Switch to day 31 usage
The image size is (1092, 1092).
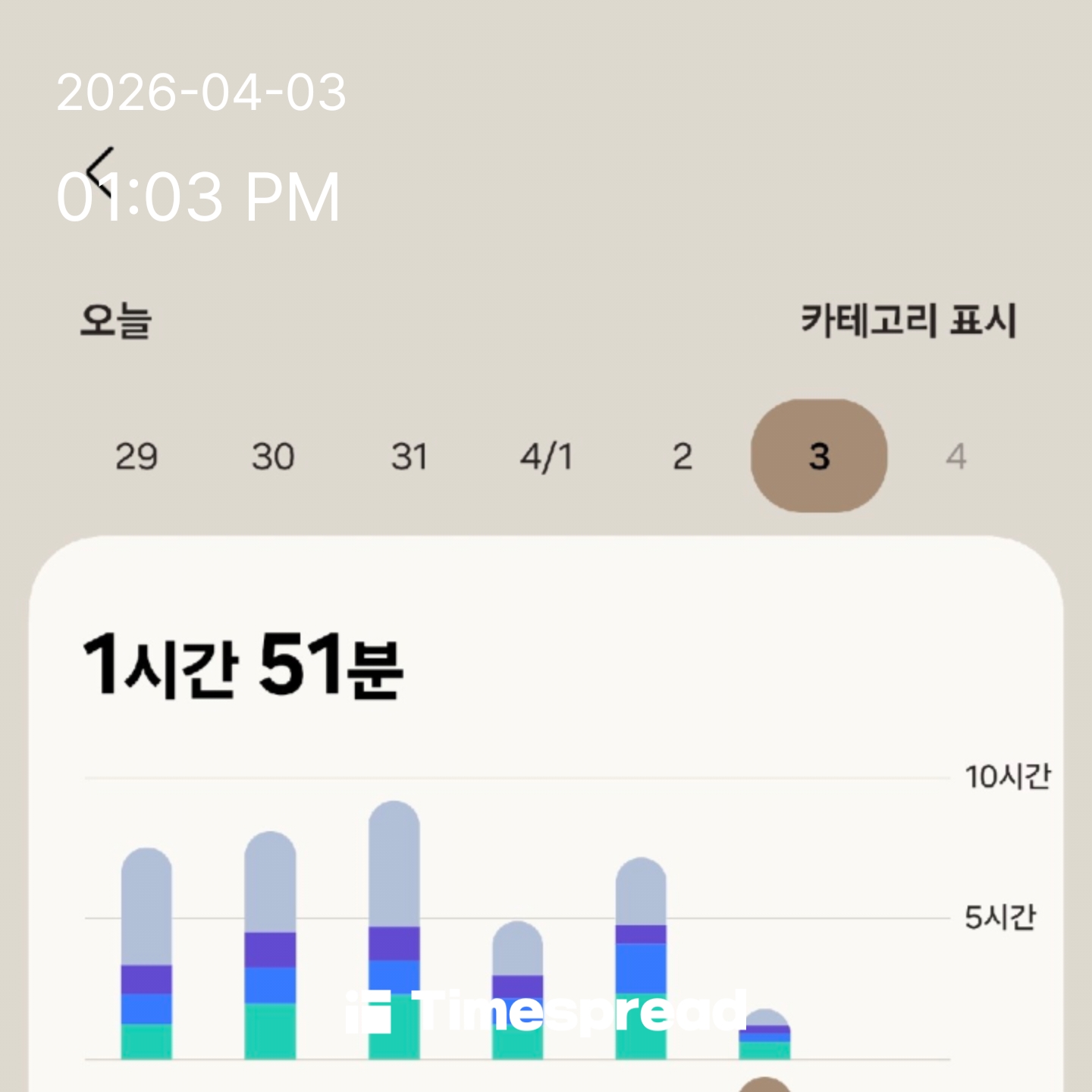pyautogui.click(x=409, y=457)
